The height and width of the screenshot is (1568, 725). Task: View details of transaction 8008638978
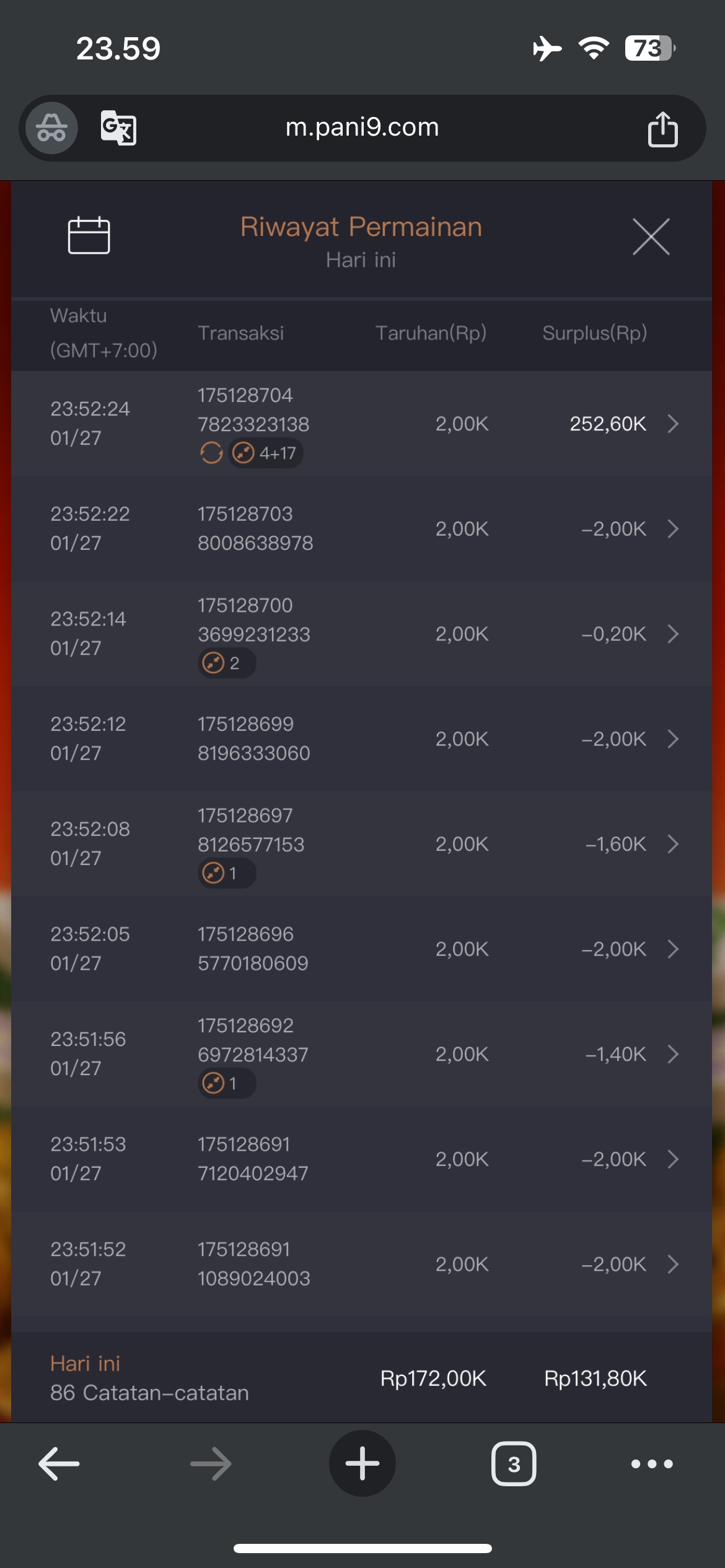(673, 529)
